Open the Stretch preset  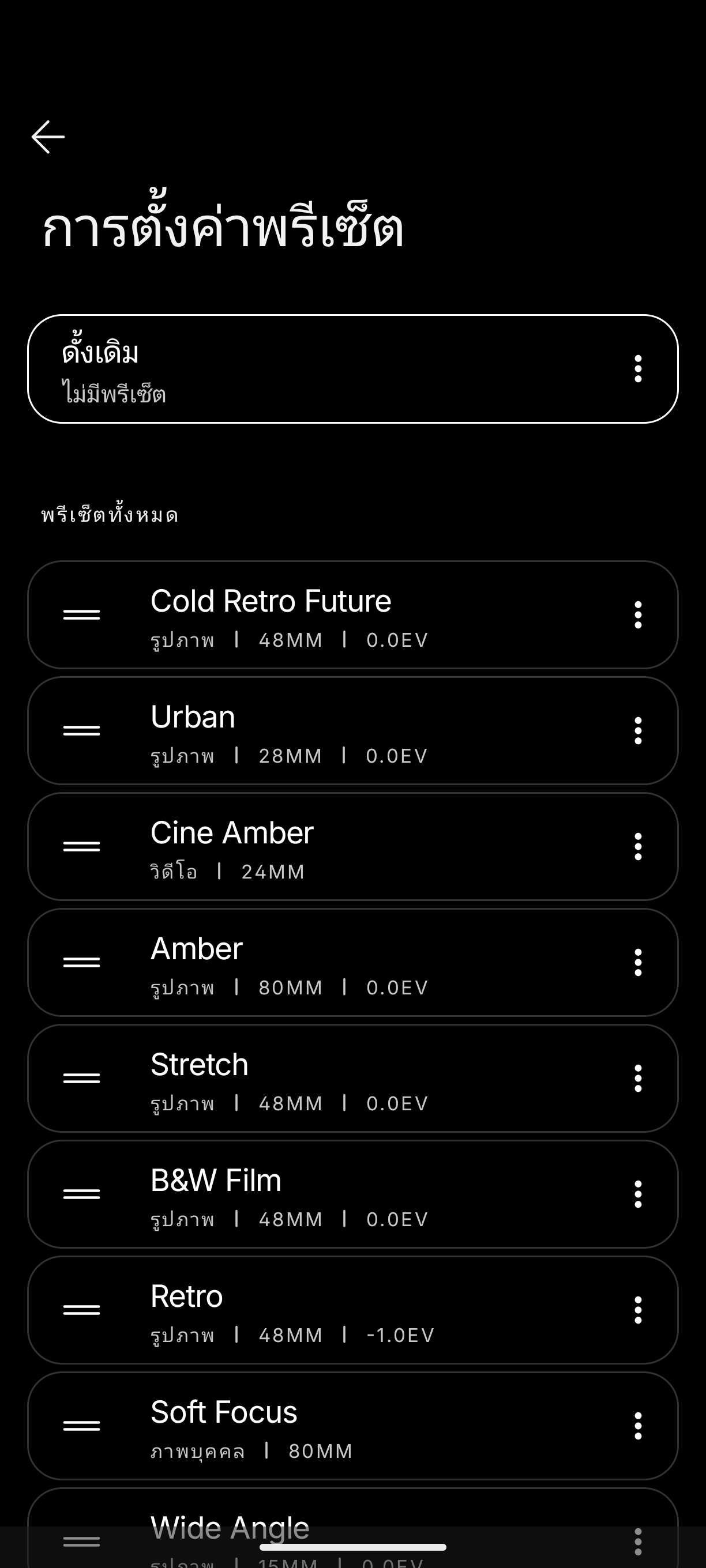pyautogui.click(x=352, y=1078)
